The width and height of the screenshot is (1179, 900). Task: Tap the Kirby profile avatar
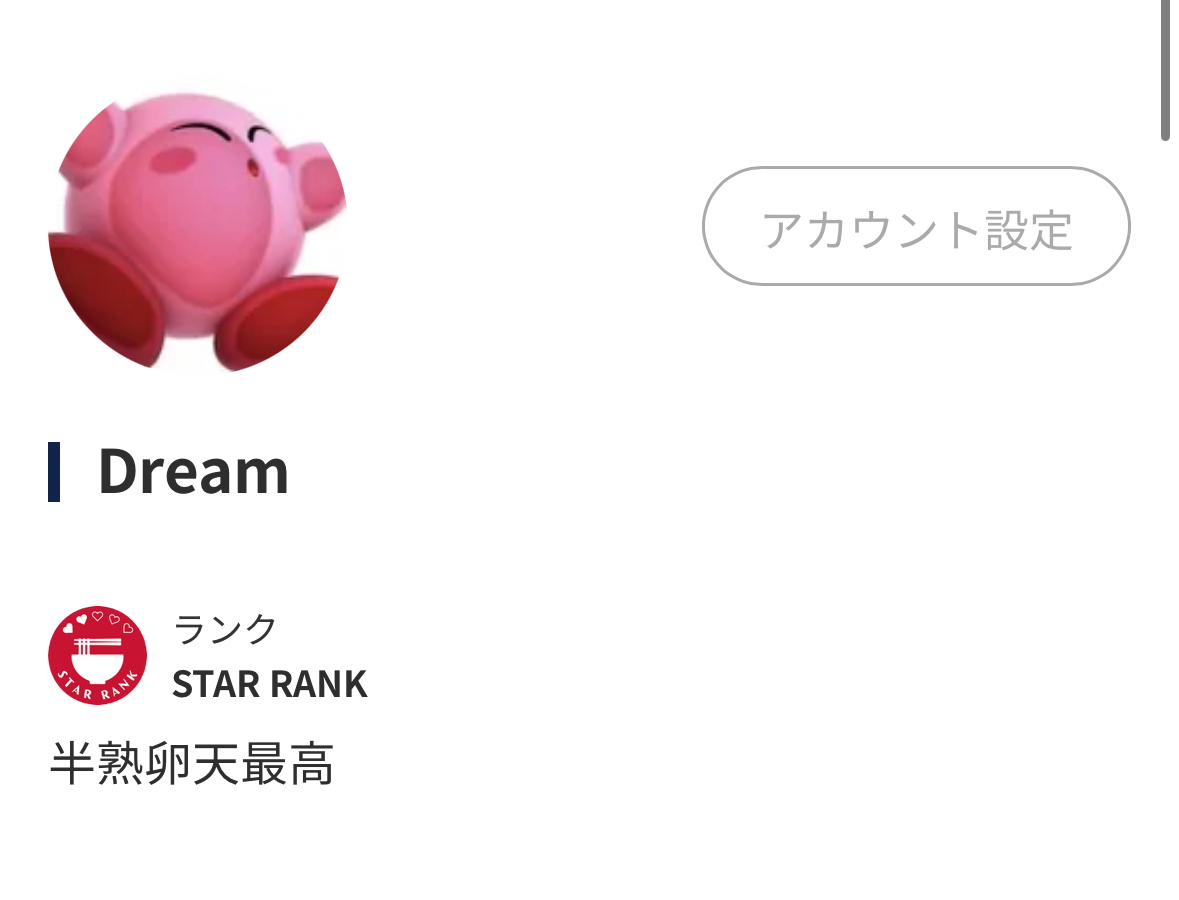197,232
